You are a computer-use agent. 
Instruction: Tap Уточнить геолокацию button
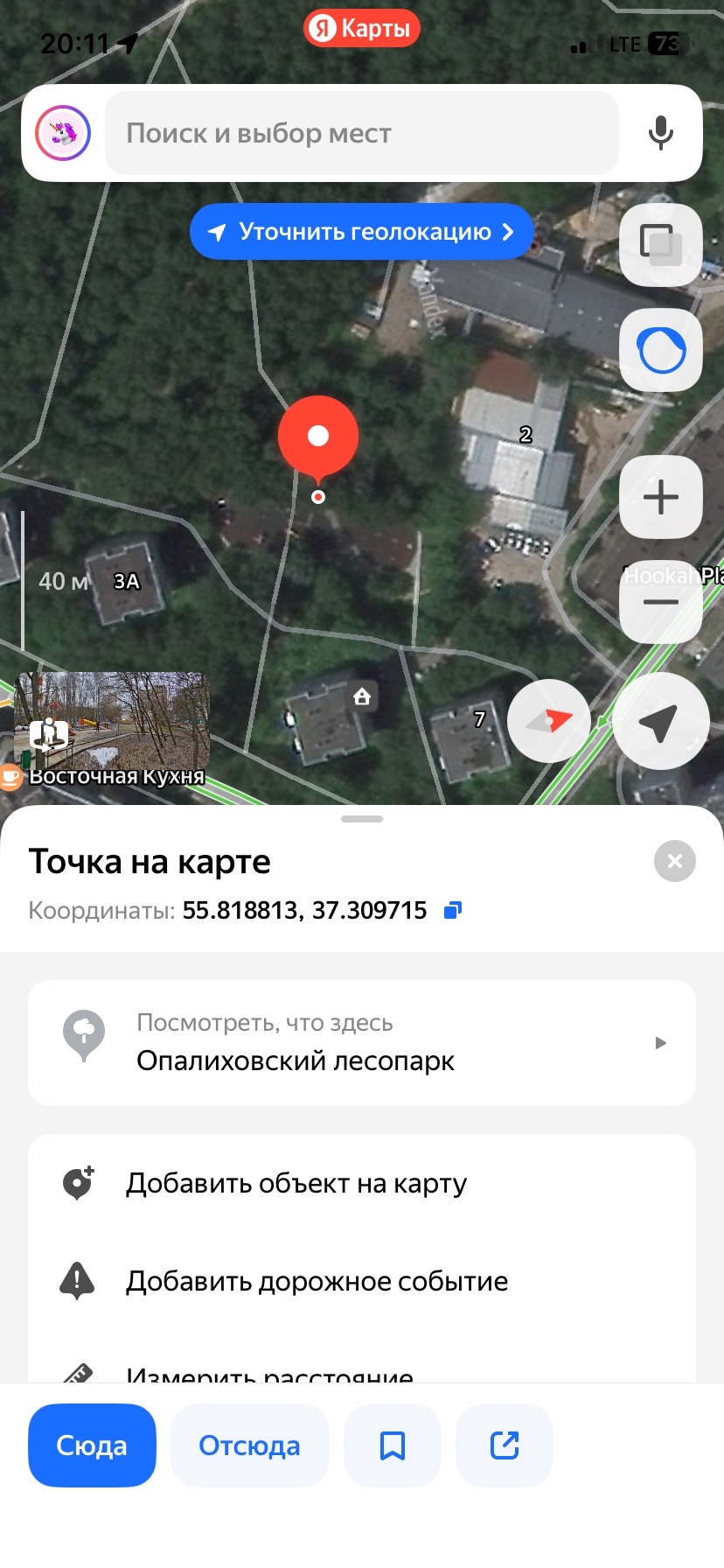361,232
